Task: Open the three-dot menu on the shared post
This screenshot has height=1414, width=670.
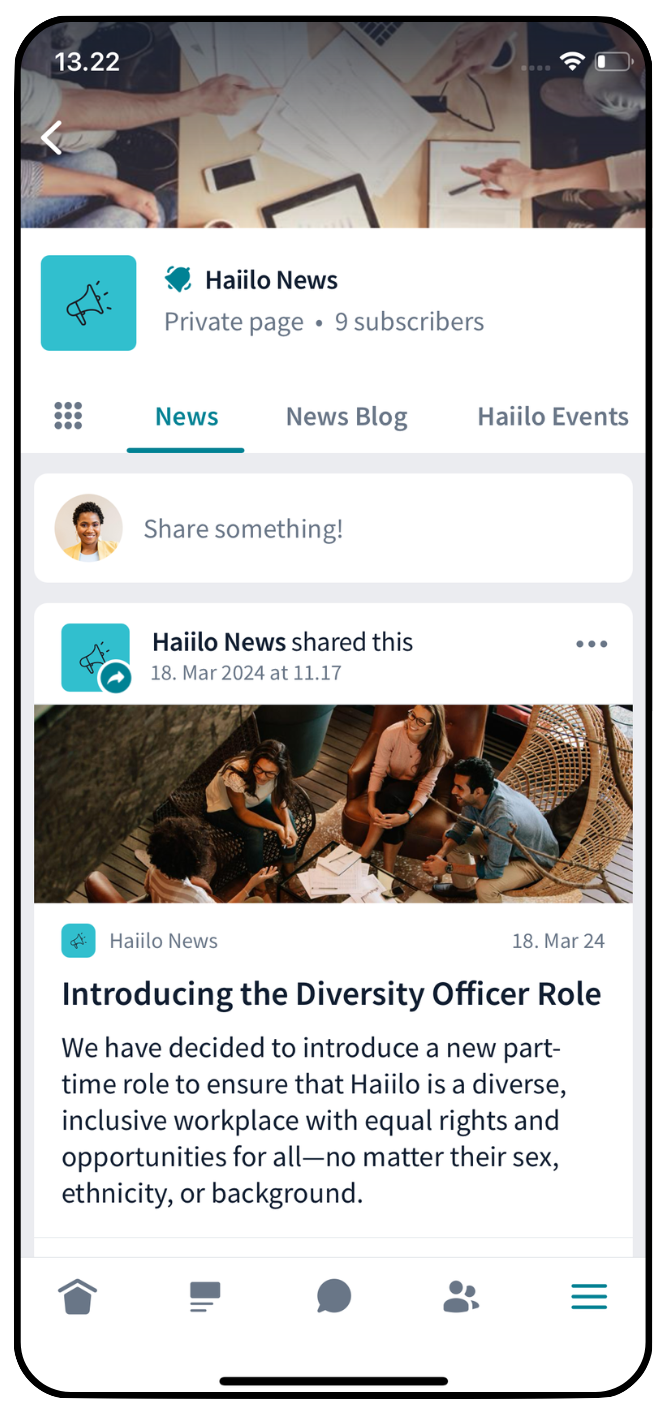Action: pos(591,644)
